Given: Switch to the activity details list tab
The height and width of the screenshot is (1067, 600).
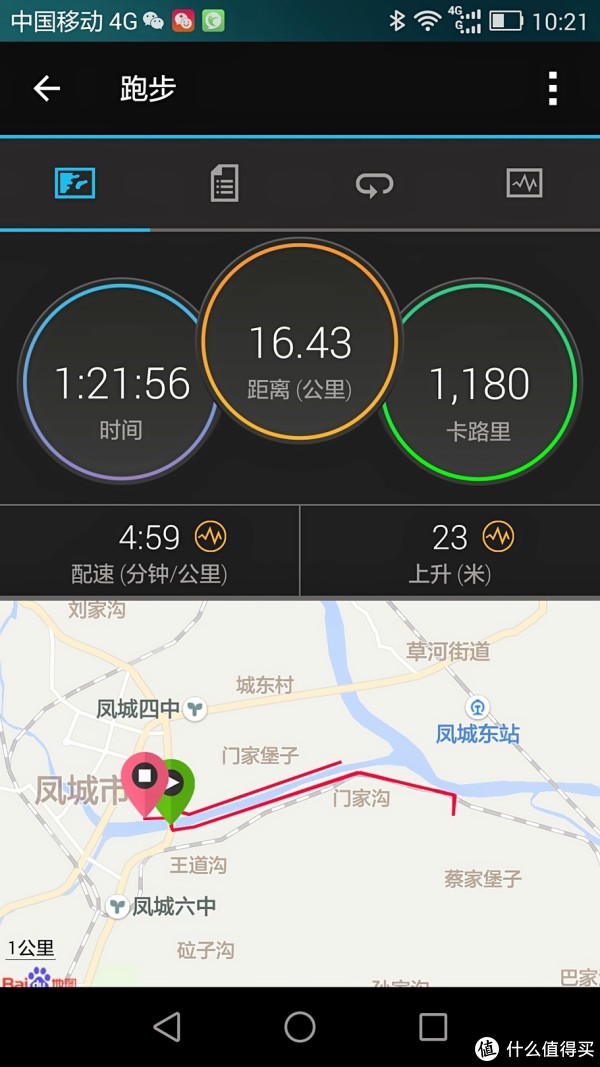Looking at the screenshot, I should [224, 184].
